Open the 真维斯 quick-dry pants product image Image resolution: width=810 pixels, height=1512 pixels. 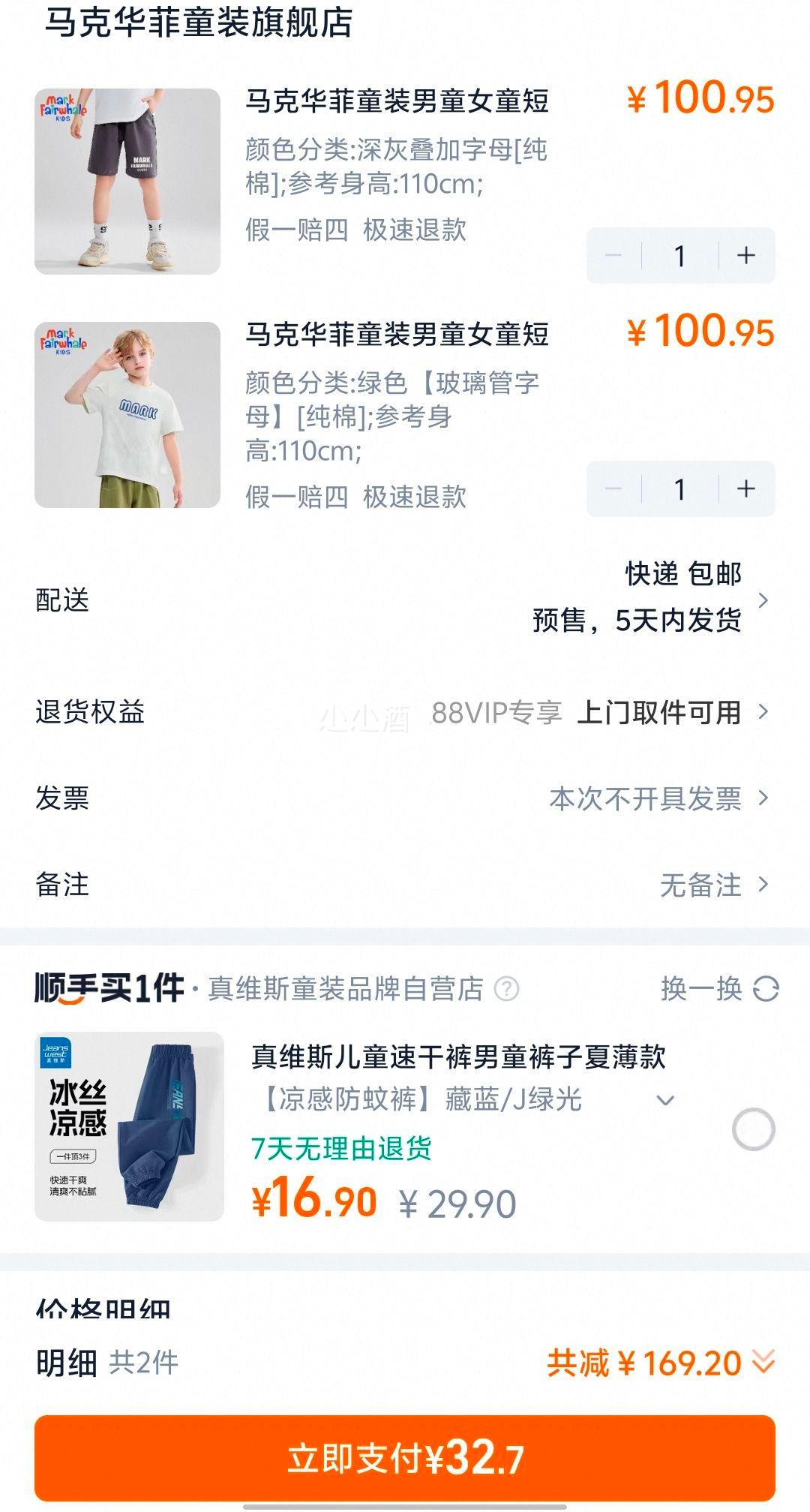[x=129, y=1126]
